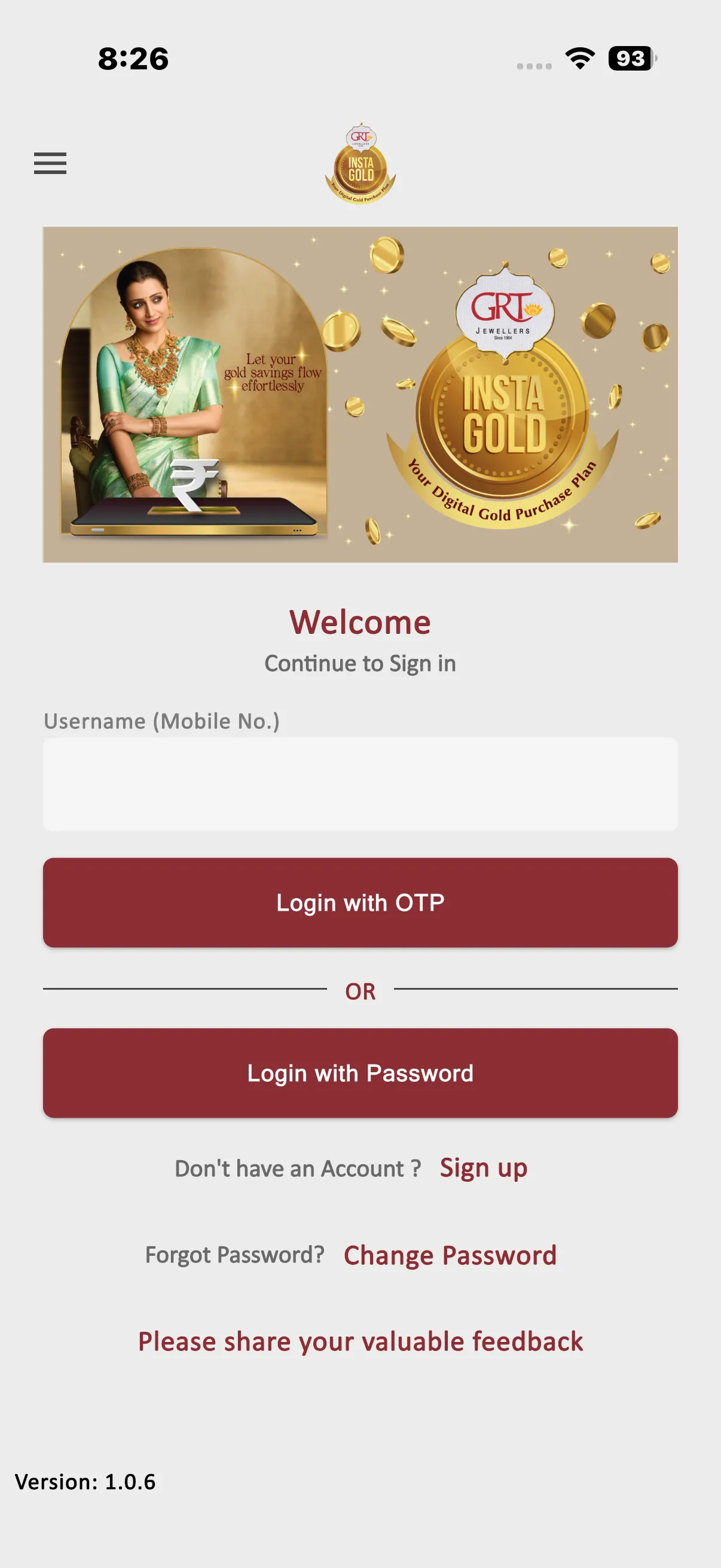This screenshot has height=1568, width=721.
Task: Tap Login with OTP button
Action: click(x=360, y=902)
